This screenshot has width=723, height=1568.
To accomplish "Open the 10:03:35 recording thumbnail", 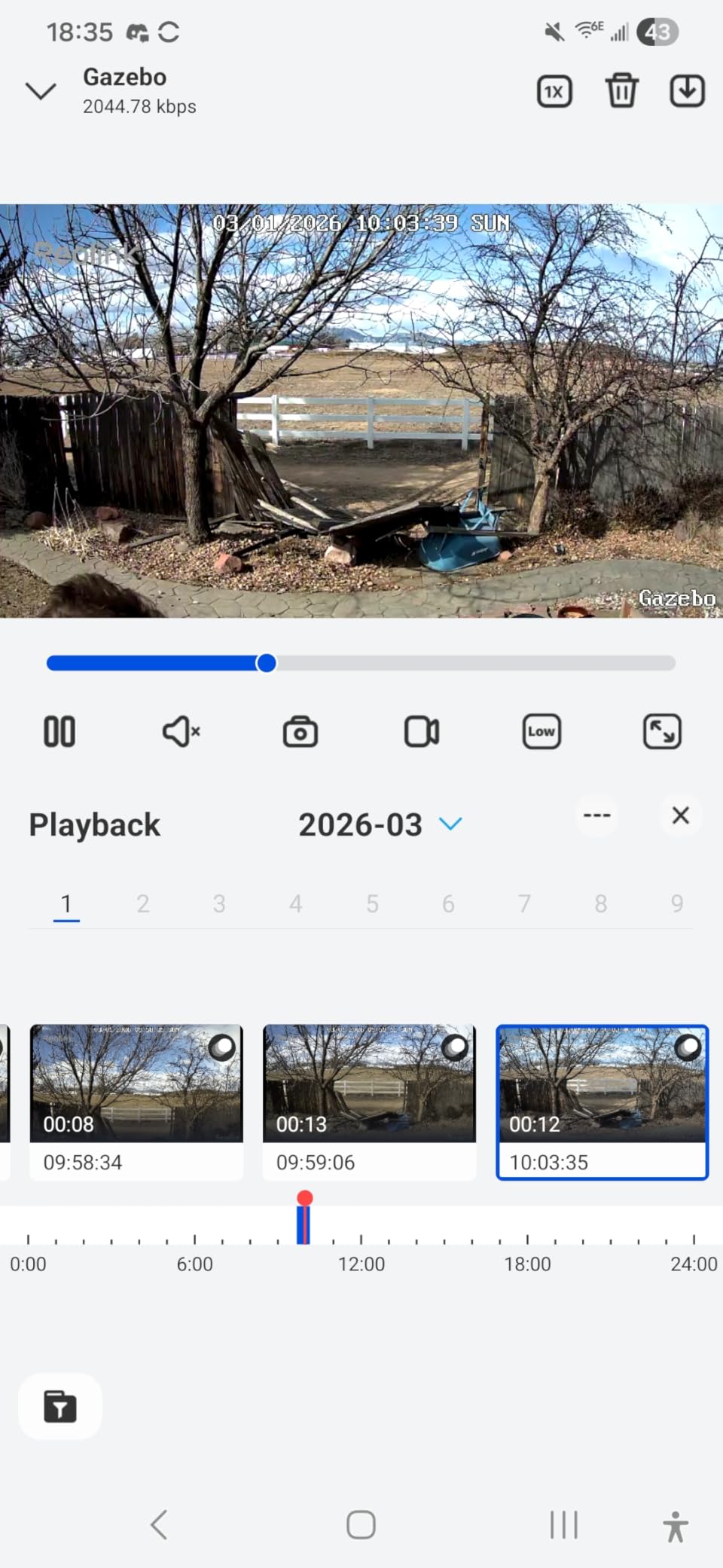I will 602,1100.
